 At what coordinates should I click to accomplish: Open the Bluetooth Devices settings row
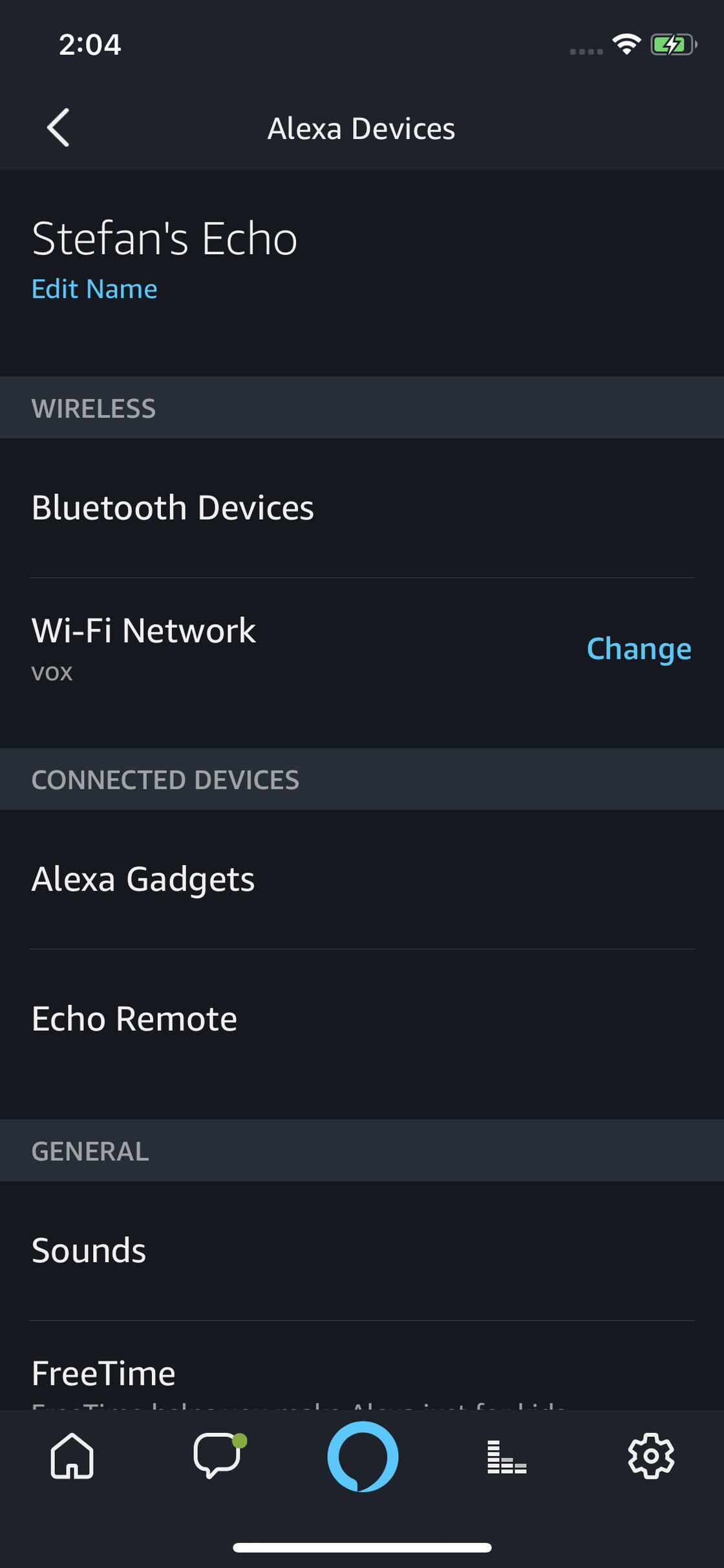point(173,508)
